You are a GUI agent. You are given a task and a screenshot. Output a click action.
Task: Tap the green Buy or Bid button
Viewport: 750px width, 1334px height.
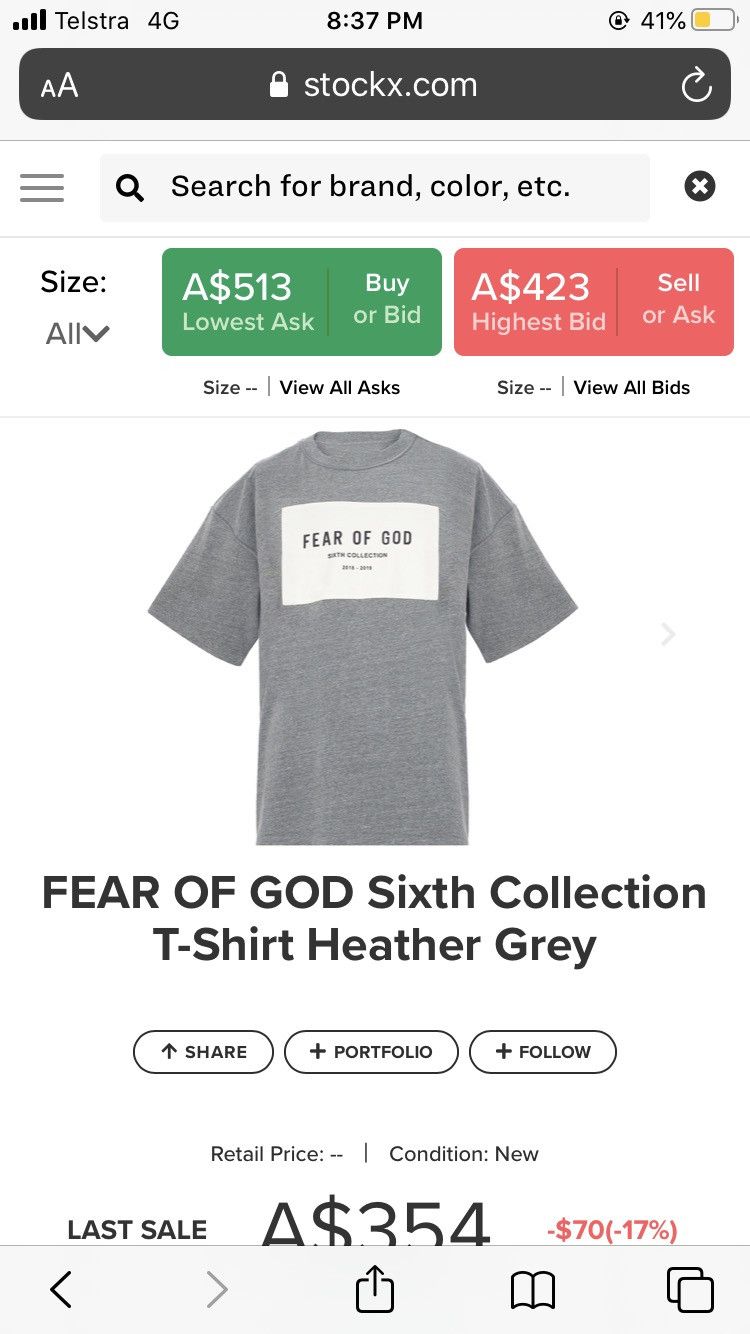[302, 302]
